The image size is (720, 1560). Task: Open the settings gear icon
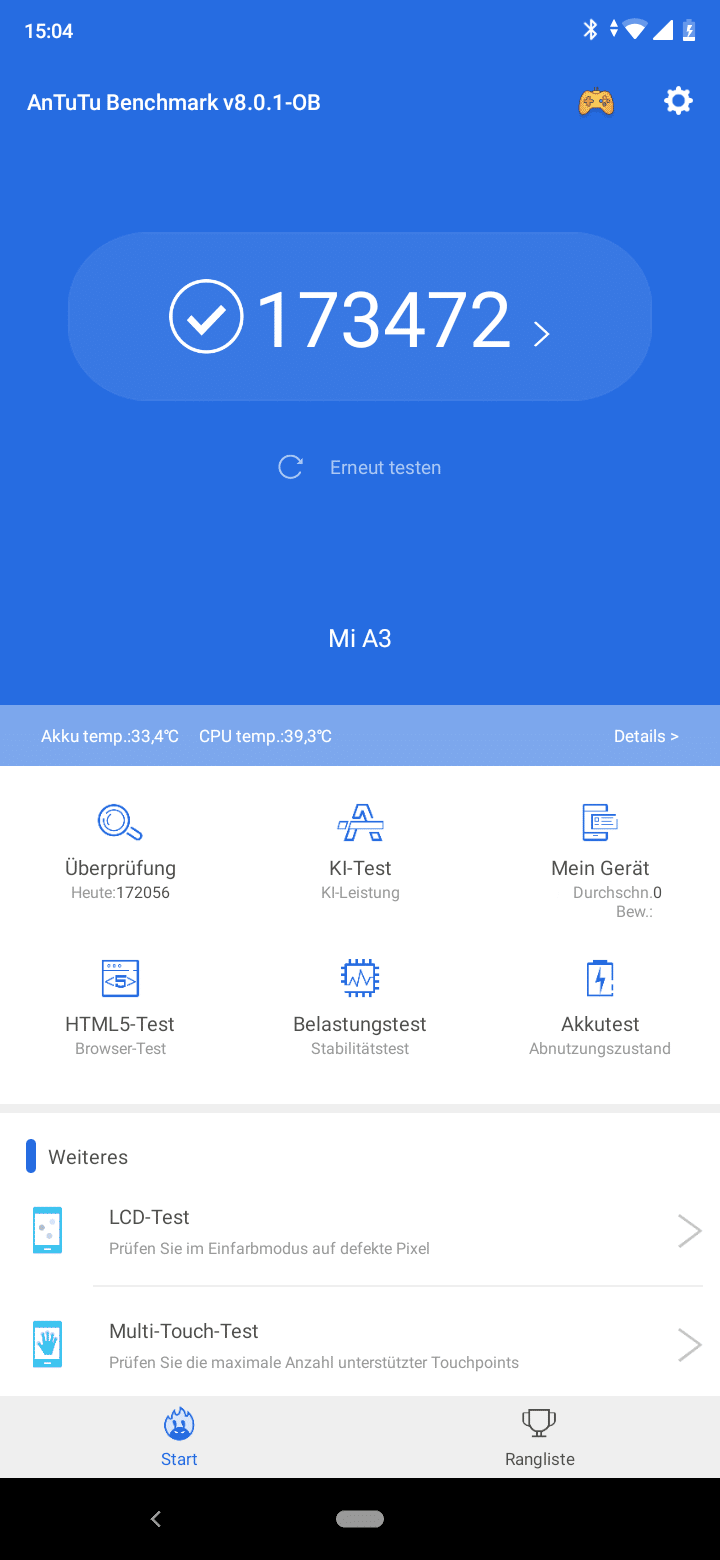(x=678, y=101)
